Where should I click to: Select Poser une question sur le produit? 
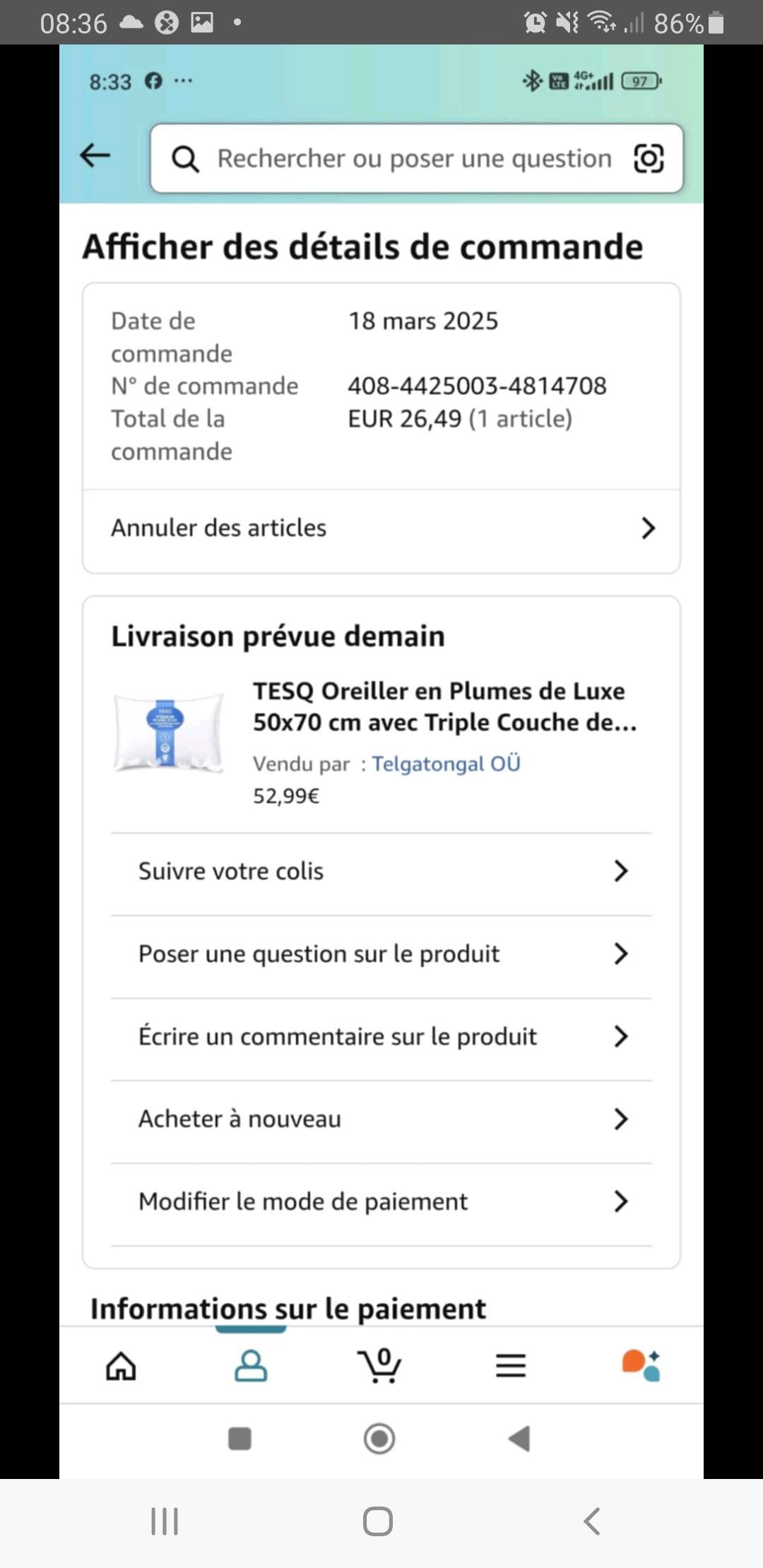click(381, 954)
